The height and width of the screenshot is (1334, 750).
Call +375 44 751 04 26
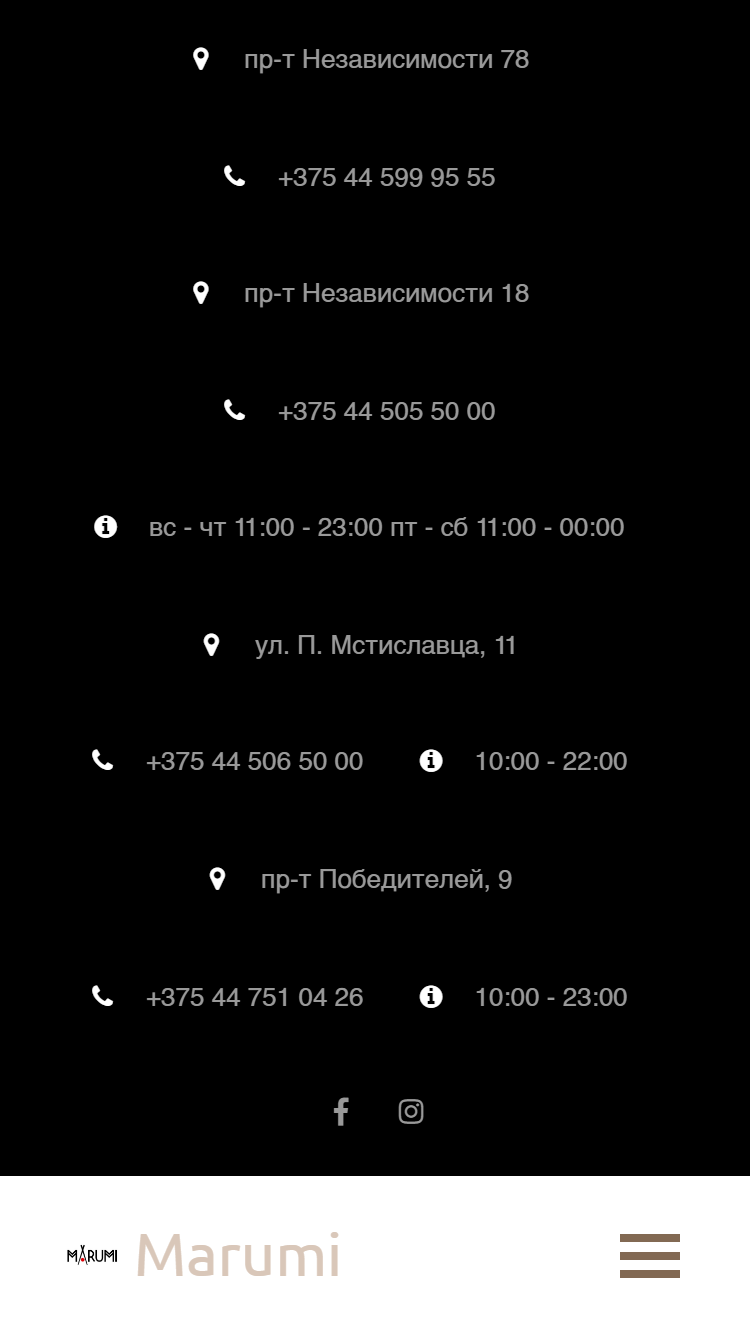254,997
